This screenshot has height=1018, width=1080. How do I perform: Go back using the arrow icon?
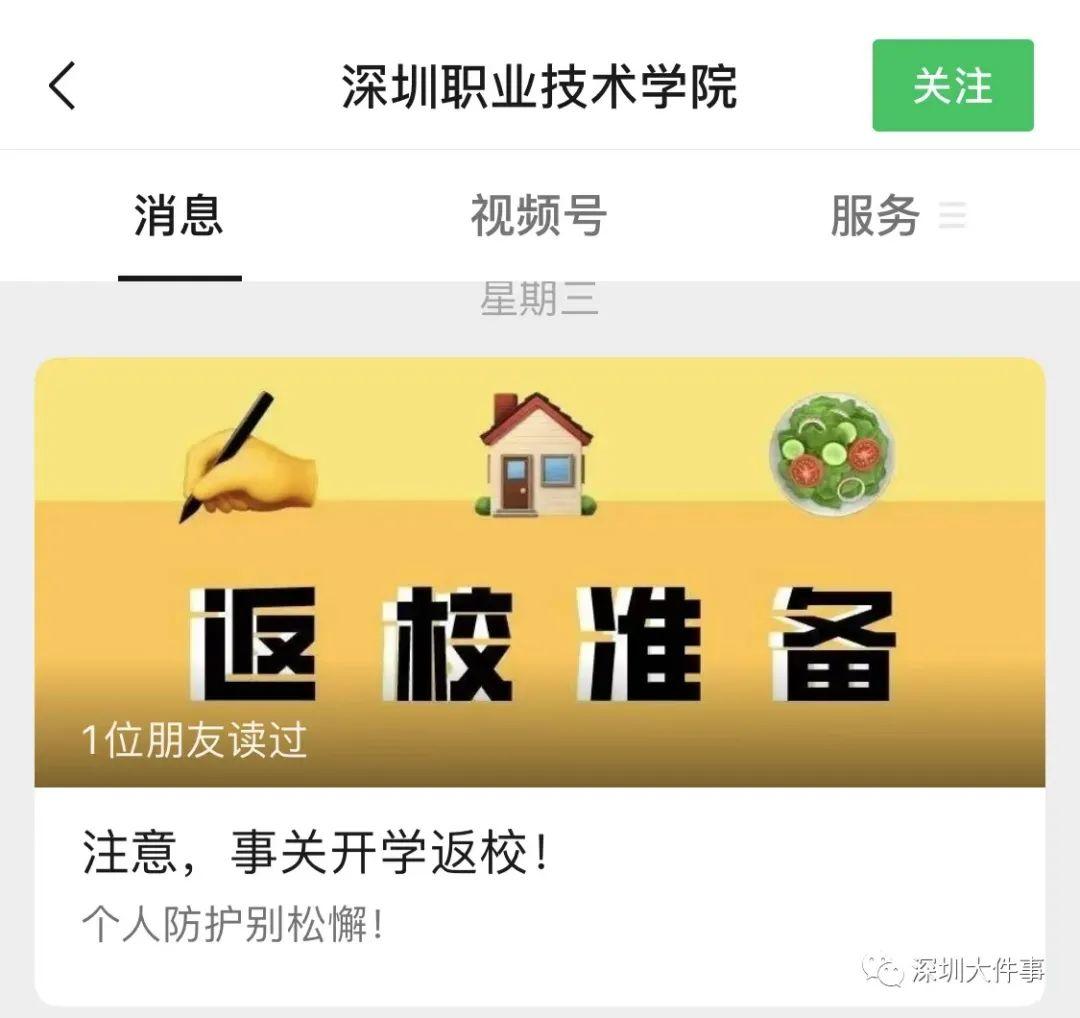click(x=62, y=86)
